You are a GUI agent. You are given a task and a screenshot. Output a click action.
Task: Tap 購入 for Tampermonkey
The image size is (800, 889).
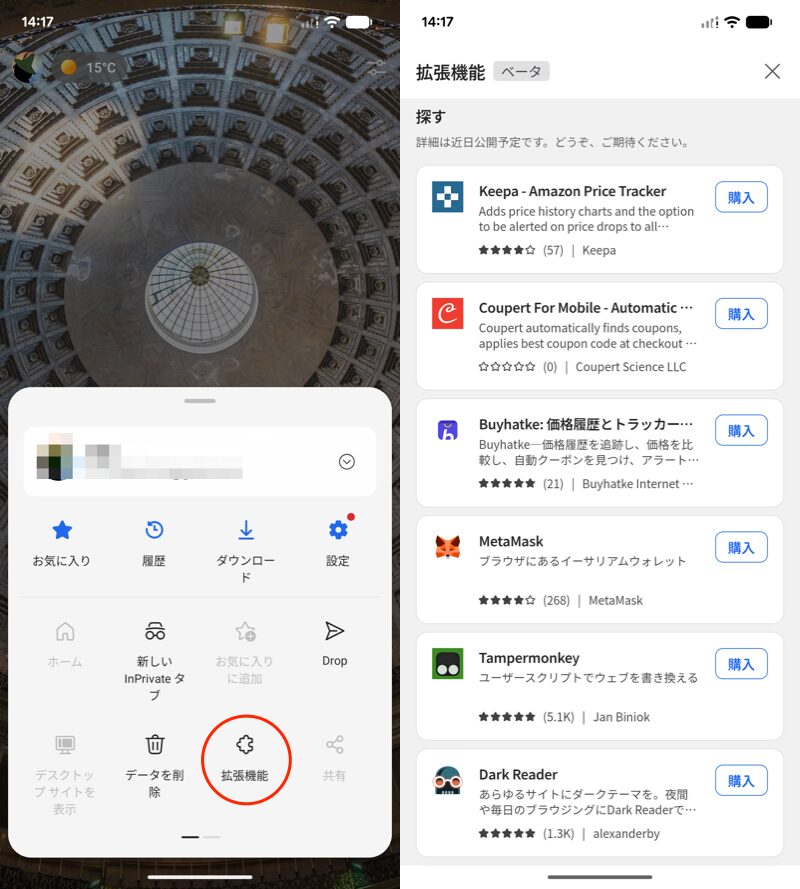tap(741, 664)
